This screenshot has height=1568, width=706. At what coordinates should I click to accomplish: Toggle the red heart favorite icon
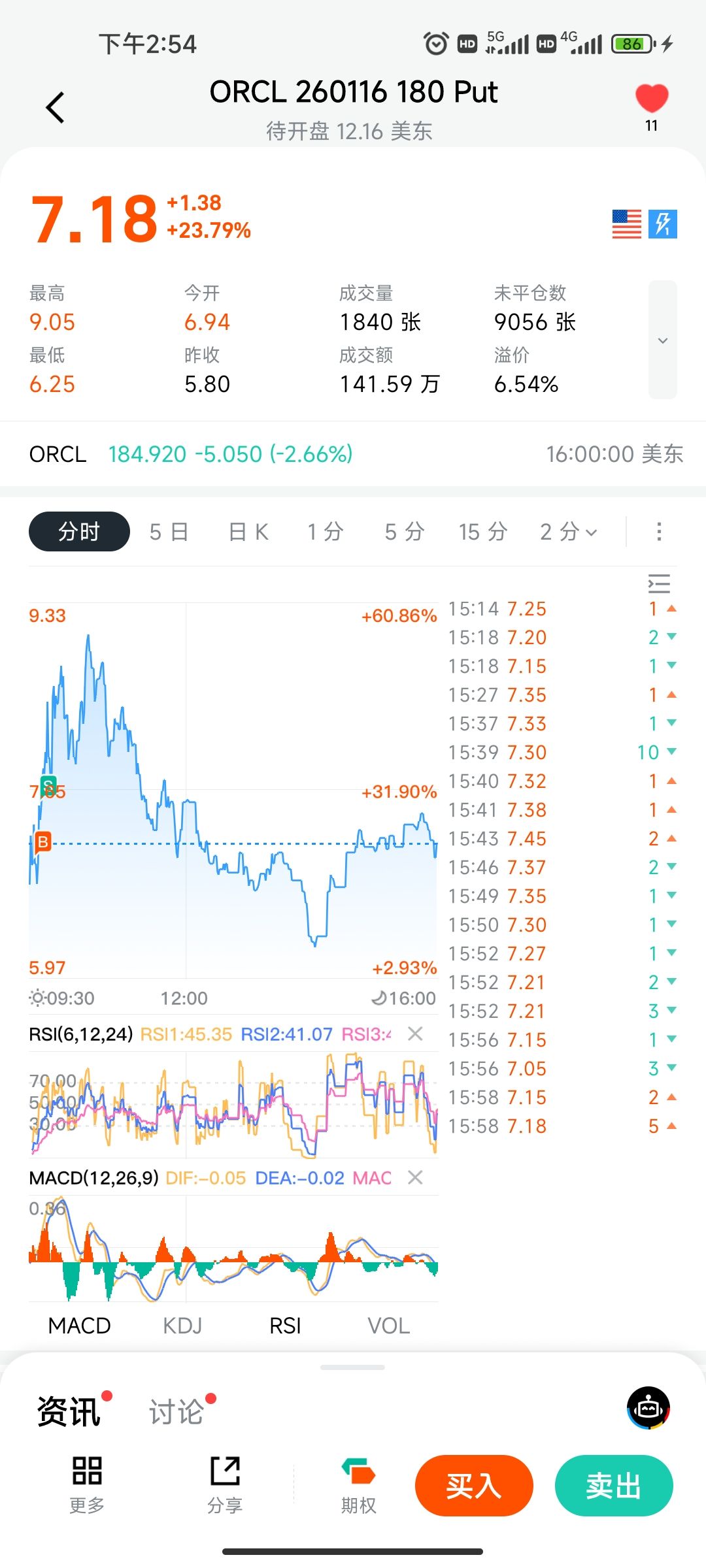tap(652, 99)
